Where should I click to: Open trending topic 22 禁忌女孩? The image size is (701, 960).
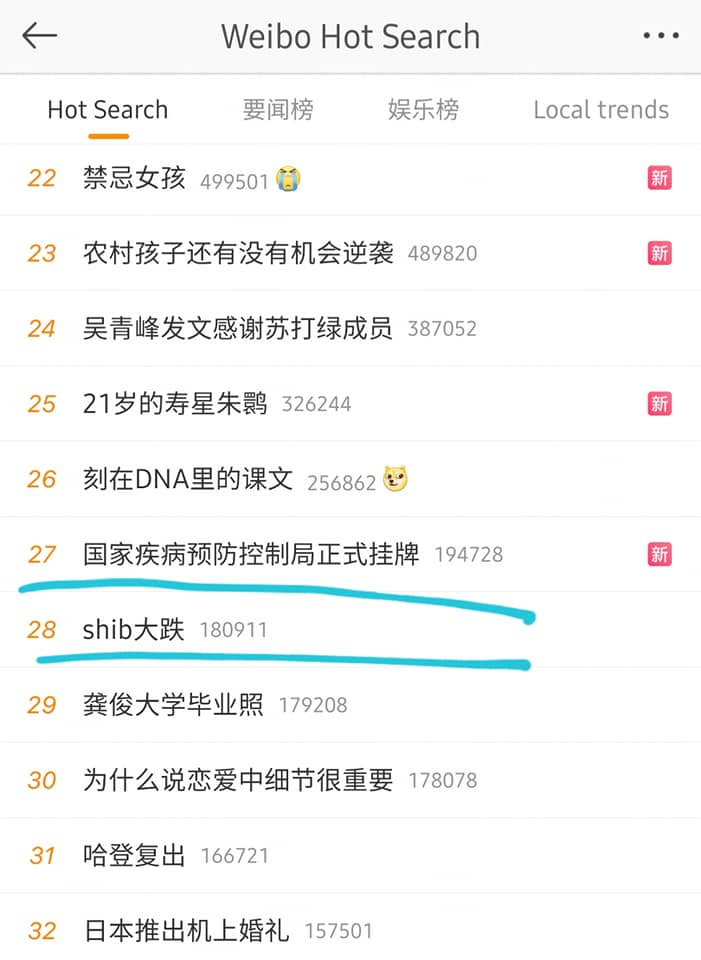coord(350,179)
